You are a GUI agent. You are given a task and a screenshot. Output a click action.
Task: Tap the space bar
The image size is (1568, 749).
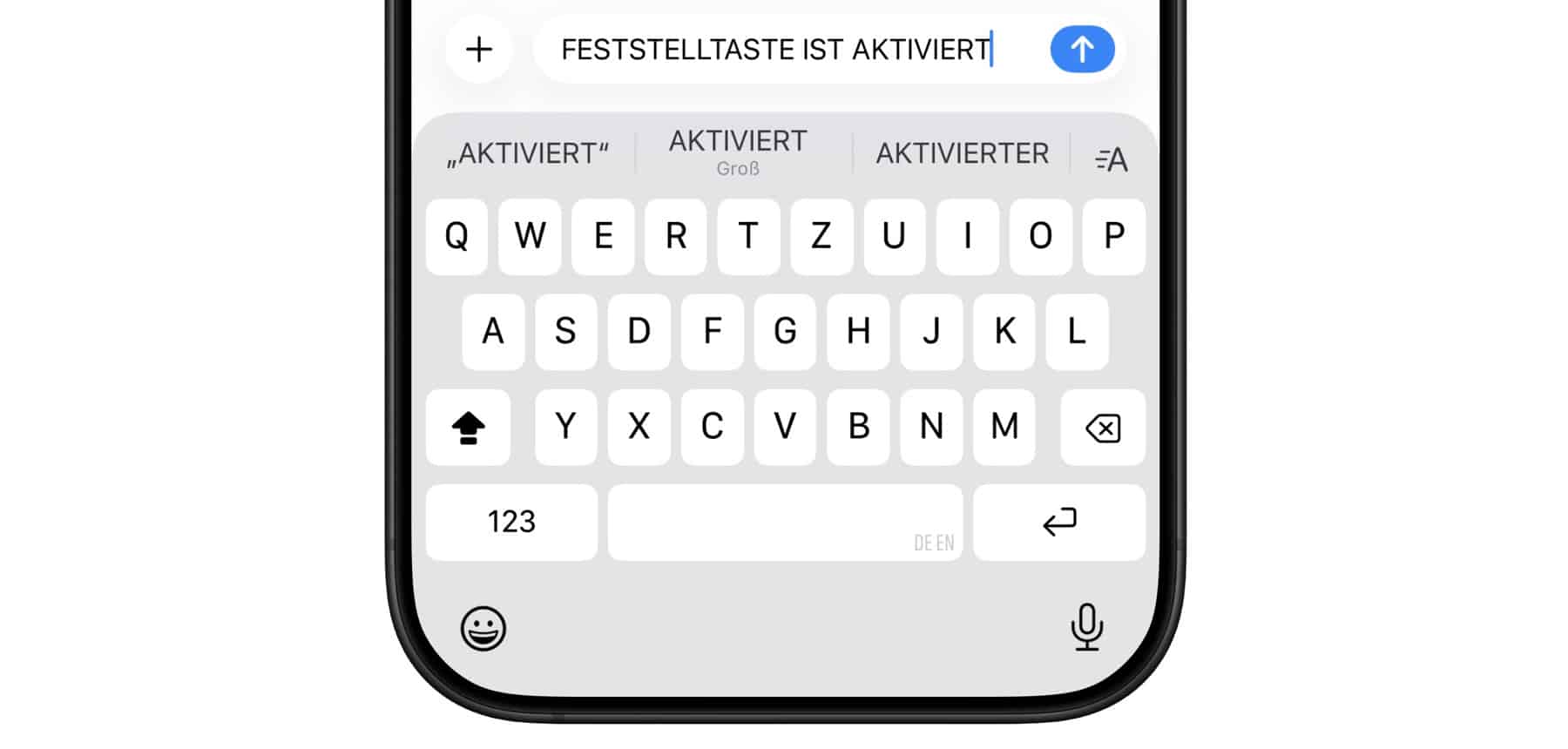[x=785, y=522]
